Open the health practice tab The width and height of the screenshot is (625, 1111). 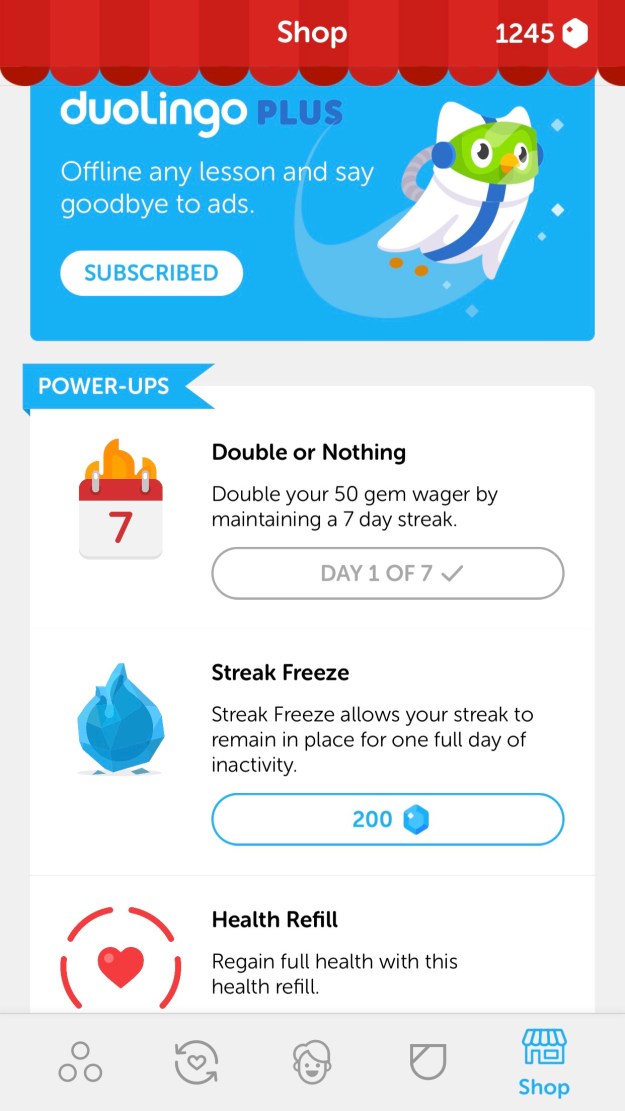click(x=196, y=1061)
